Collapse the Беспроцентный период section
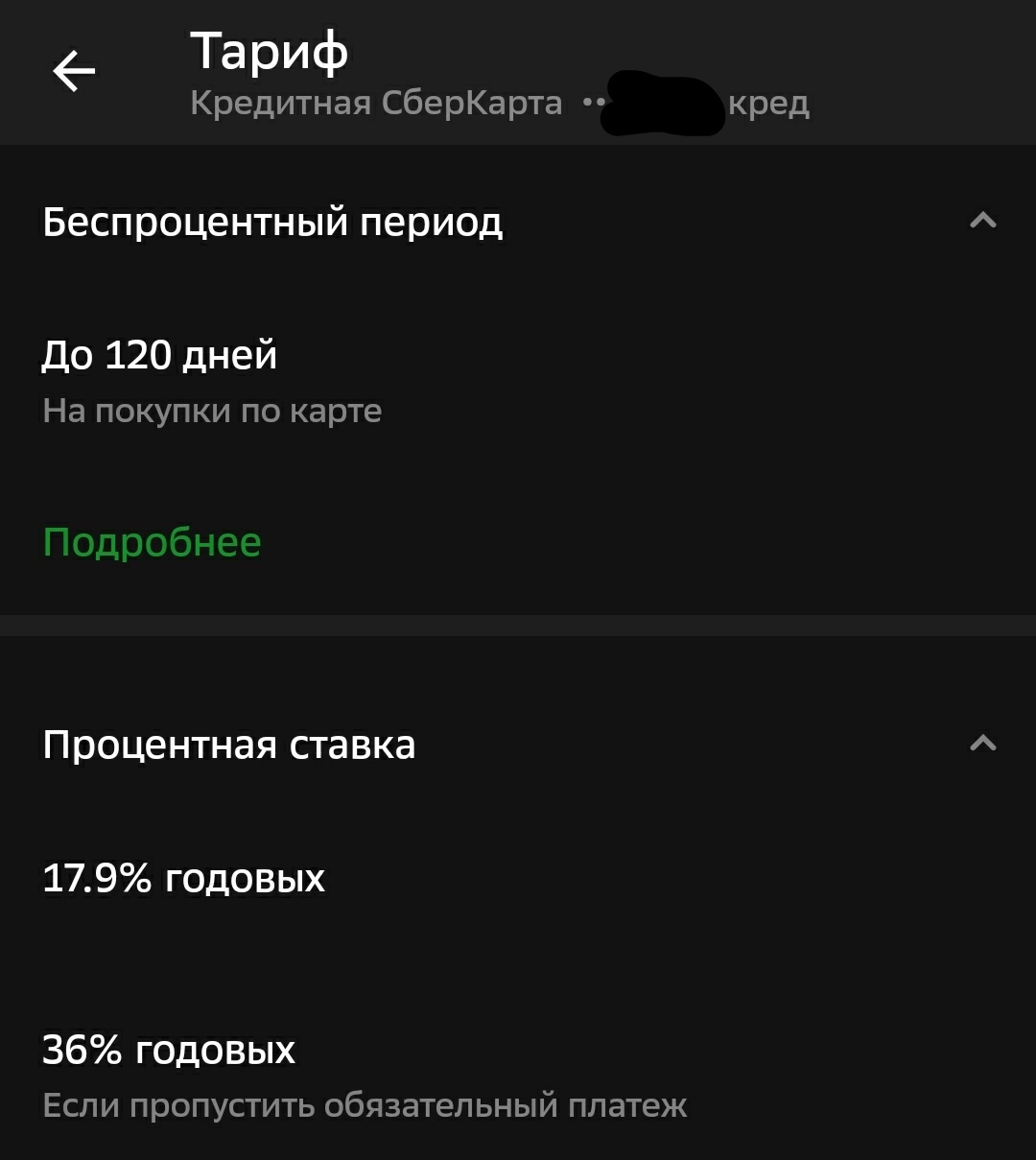 click(x=982, y=221)
